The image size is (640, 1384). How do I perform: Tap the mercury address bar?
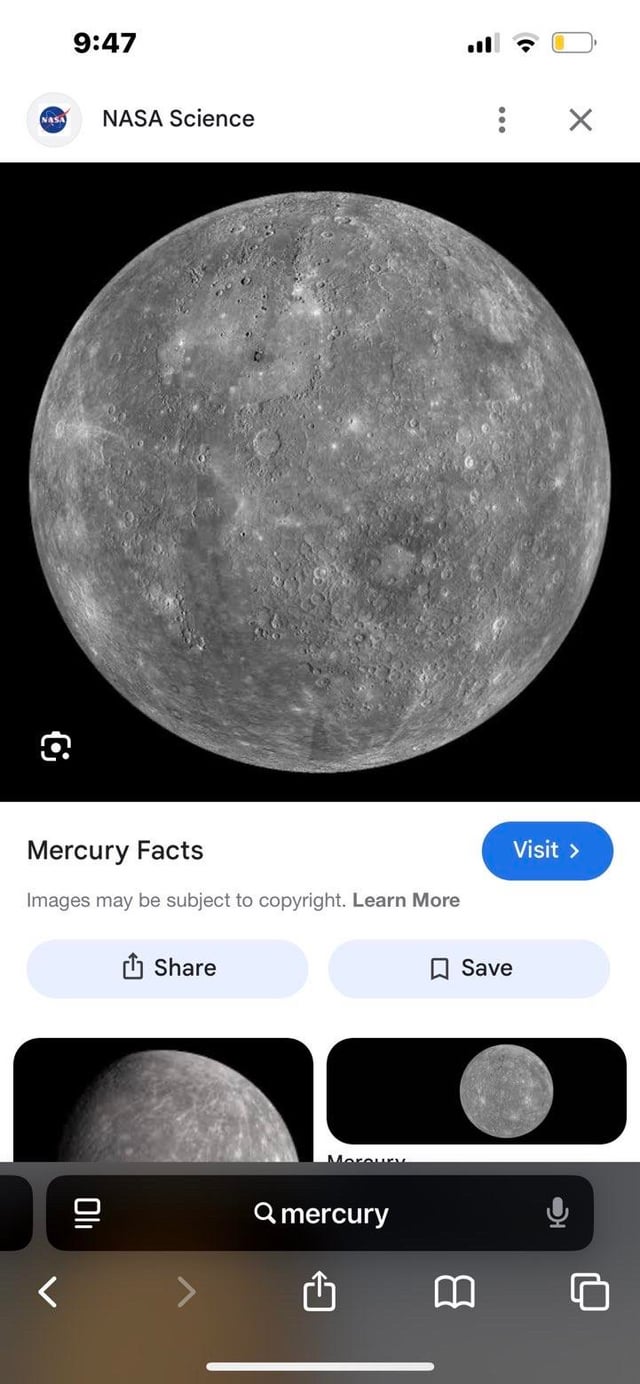320,1214
